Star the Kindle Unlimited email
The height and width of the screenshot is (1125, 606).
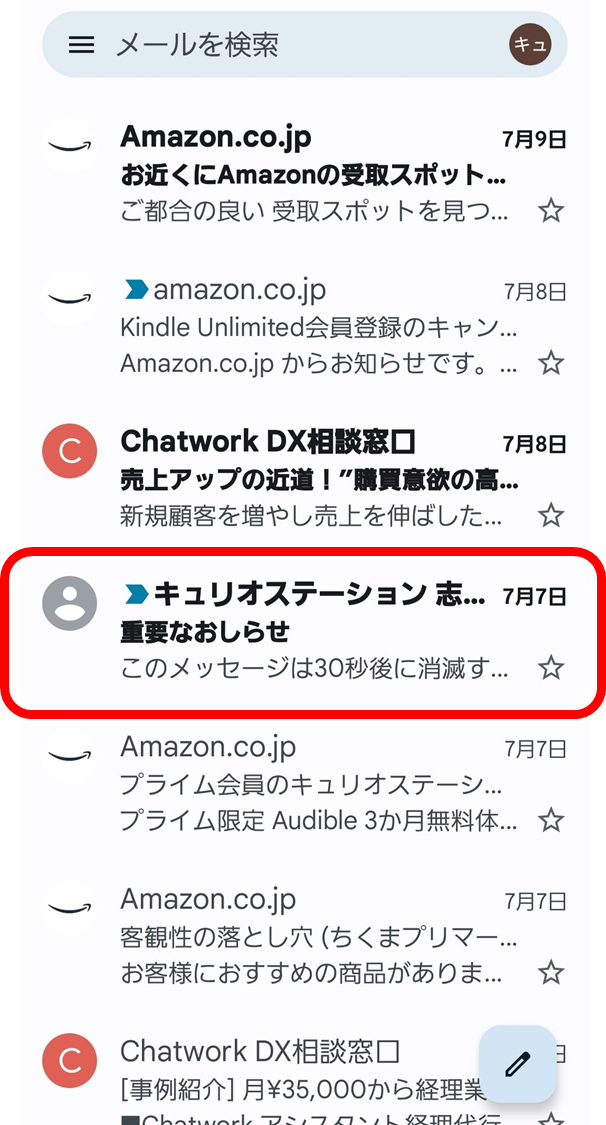(551, 362)
